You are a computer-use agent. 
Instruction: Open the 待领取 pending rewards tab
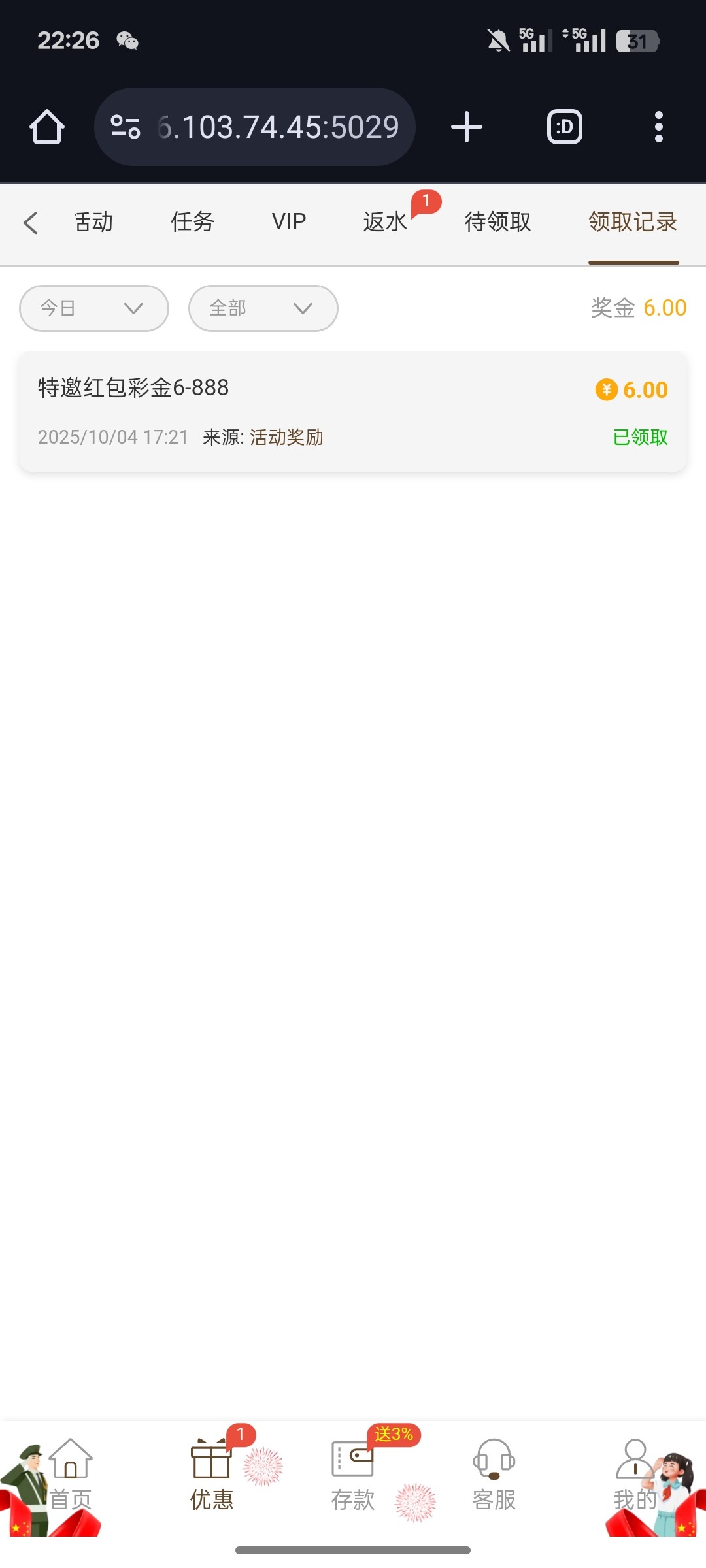click(497, 222)
